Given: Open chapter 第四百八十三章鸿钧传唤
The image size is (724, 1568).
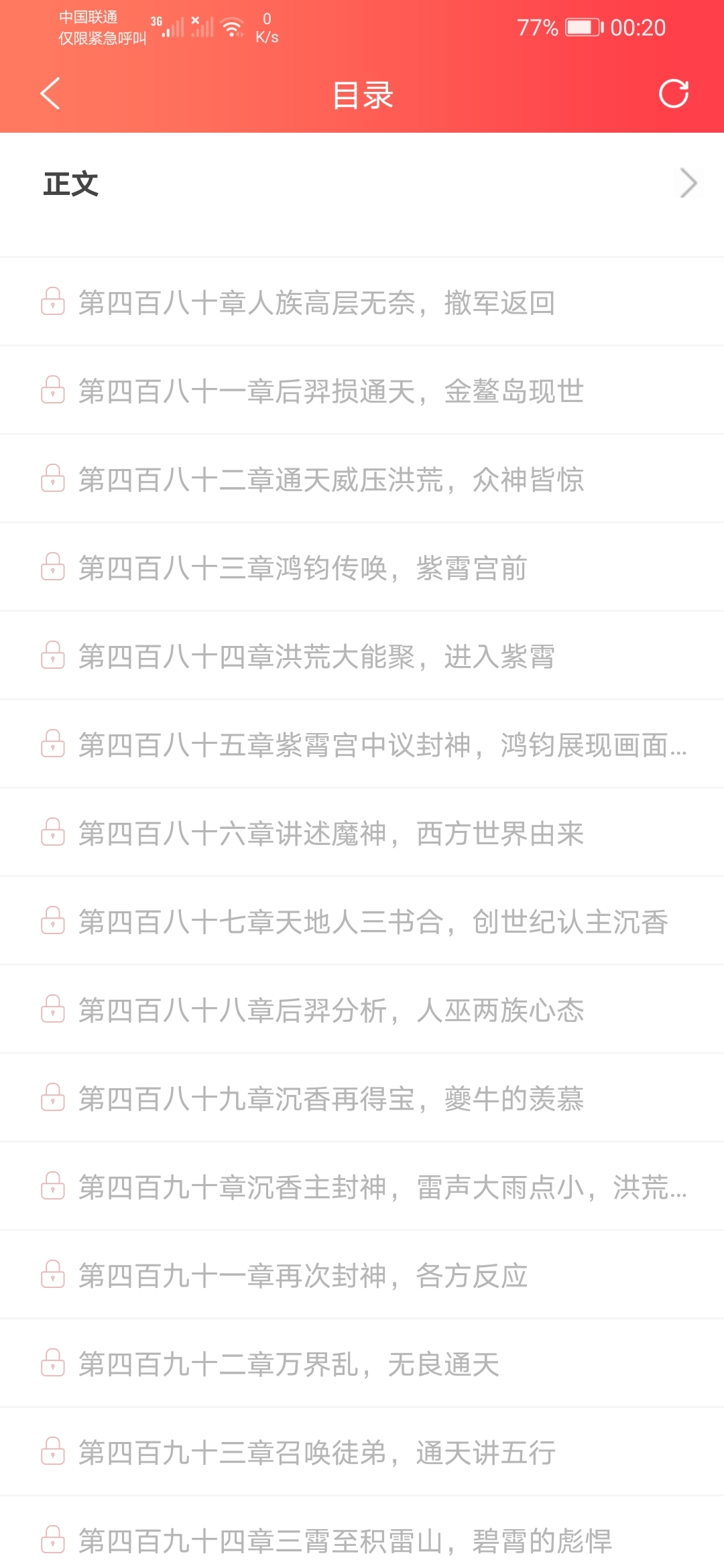Looking at the screenshot, I should (362, 568).
